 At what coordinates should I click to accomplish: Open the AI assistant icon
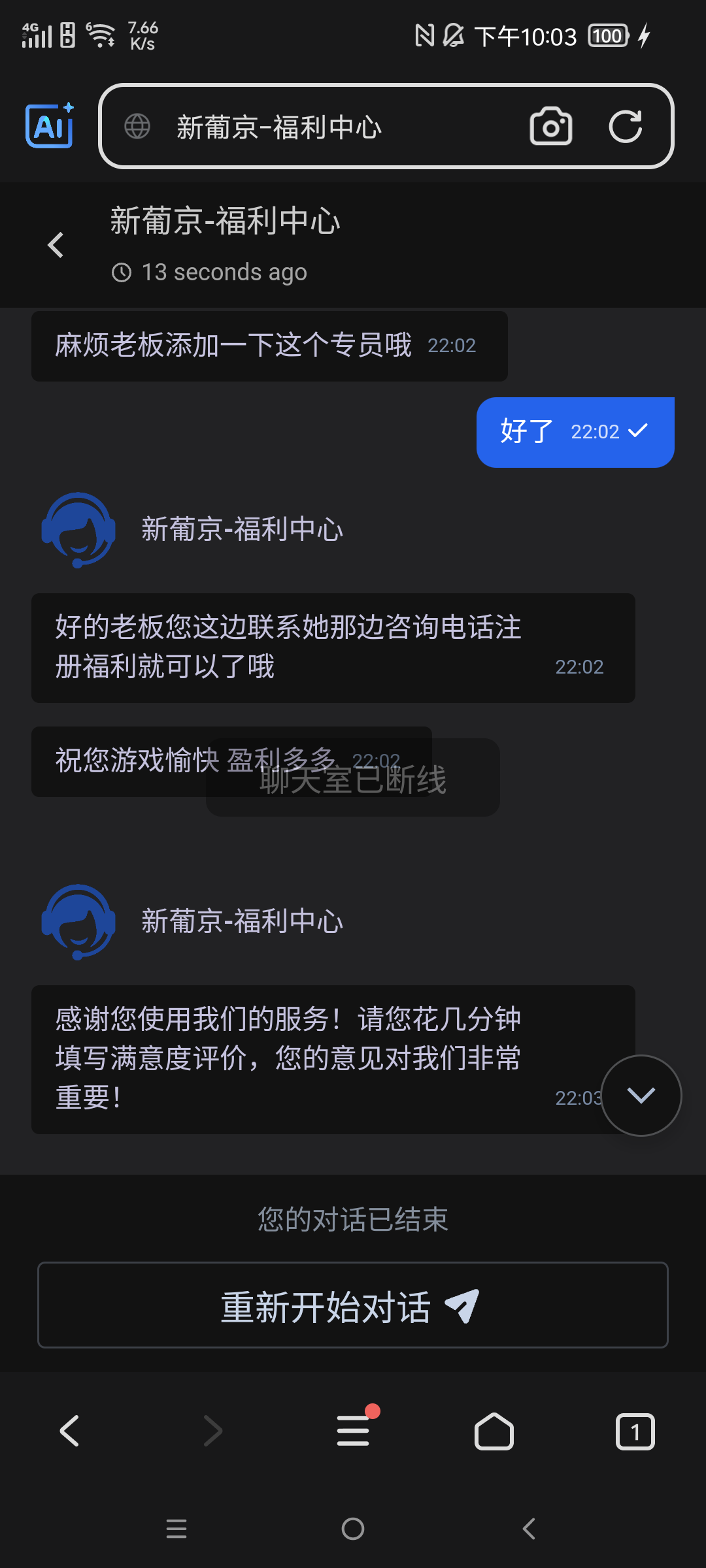coord(50,126)
